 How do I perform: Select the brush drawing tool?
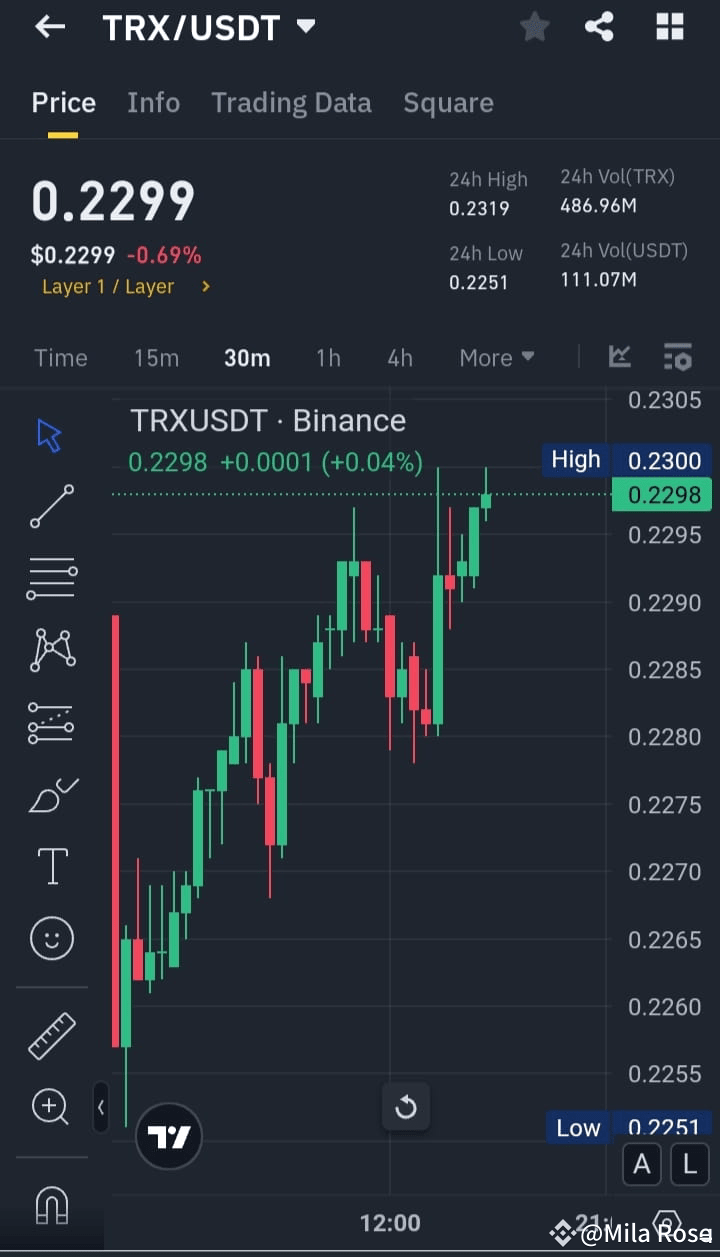point(51,794)
